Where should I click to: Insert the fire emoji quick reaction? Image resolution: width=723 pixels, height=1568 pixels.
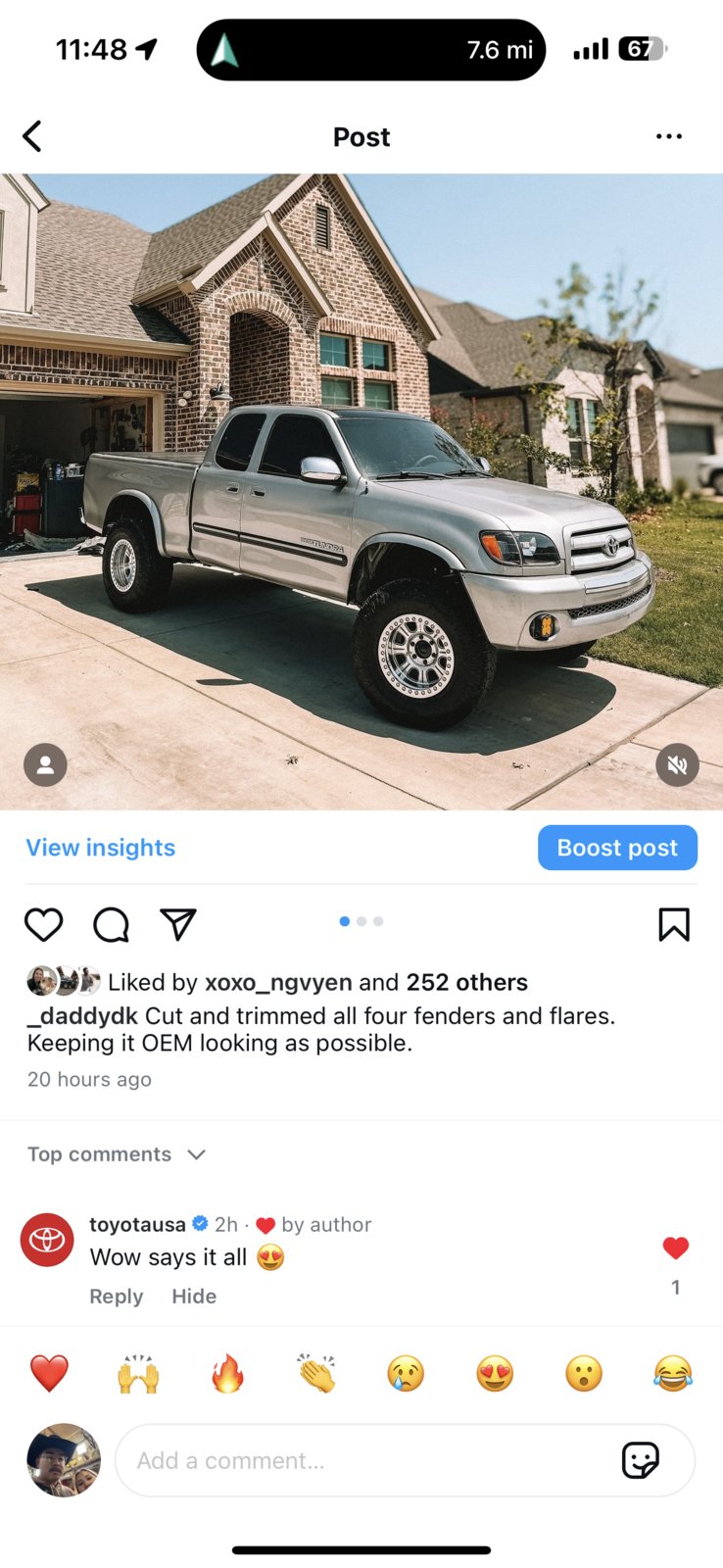tap(227, 1373)
